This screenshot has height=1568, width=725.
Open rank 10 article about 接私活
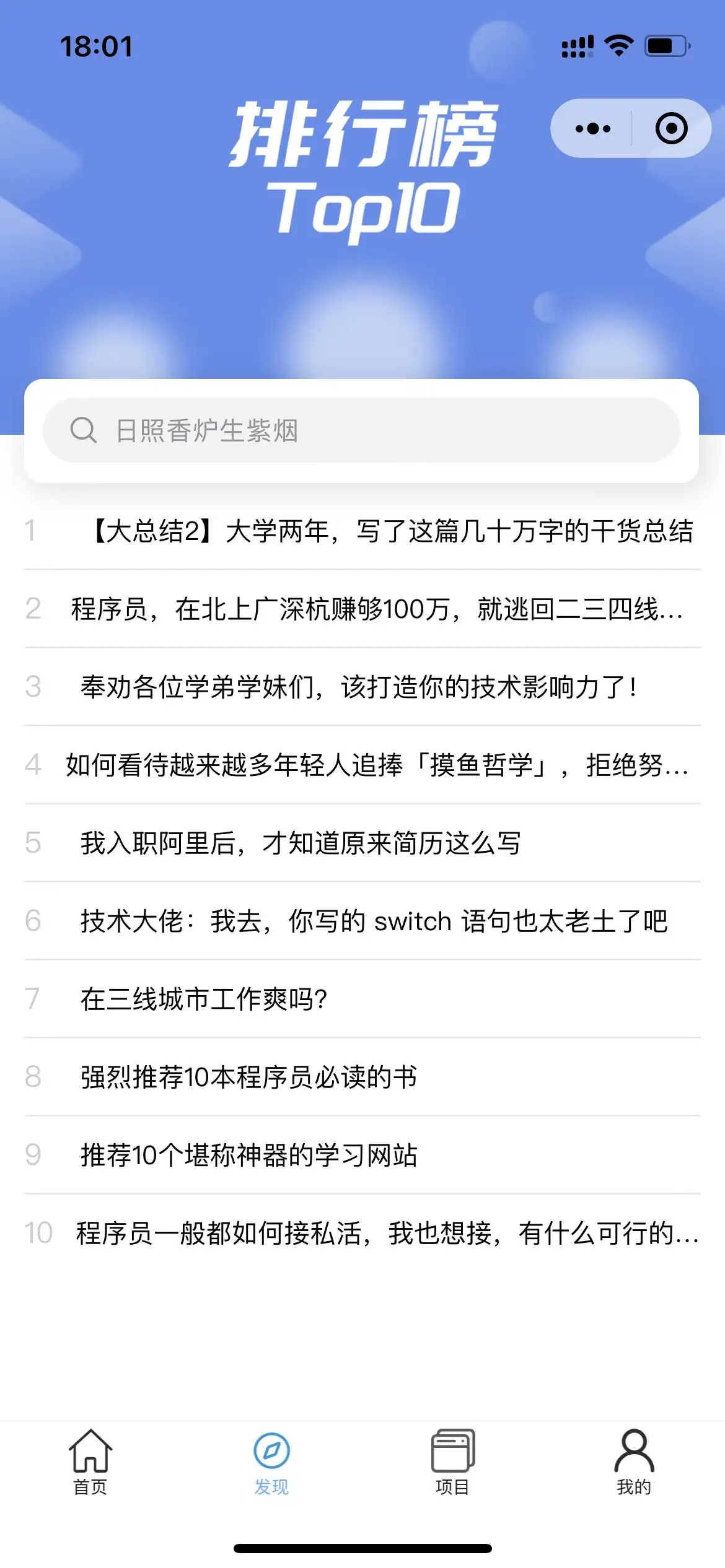click(362, 1234)
